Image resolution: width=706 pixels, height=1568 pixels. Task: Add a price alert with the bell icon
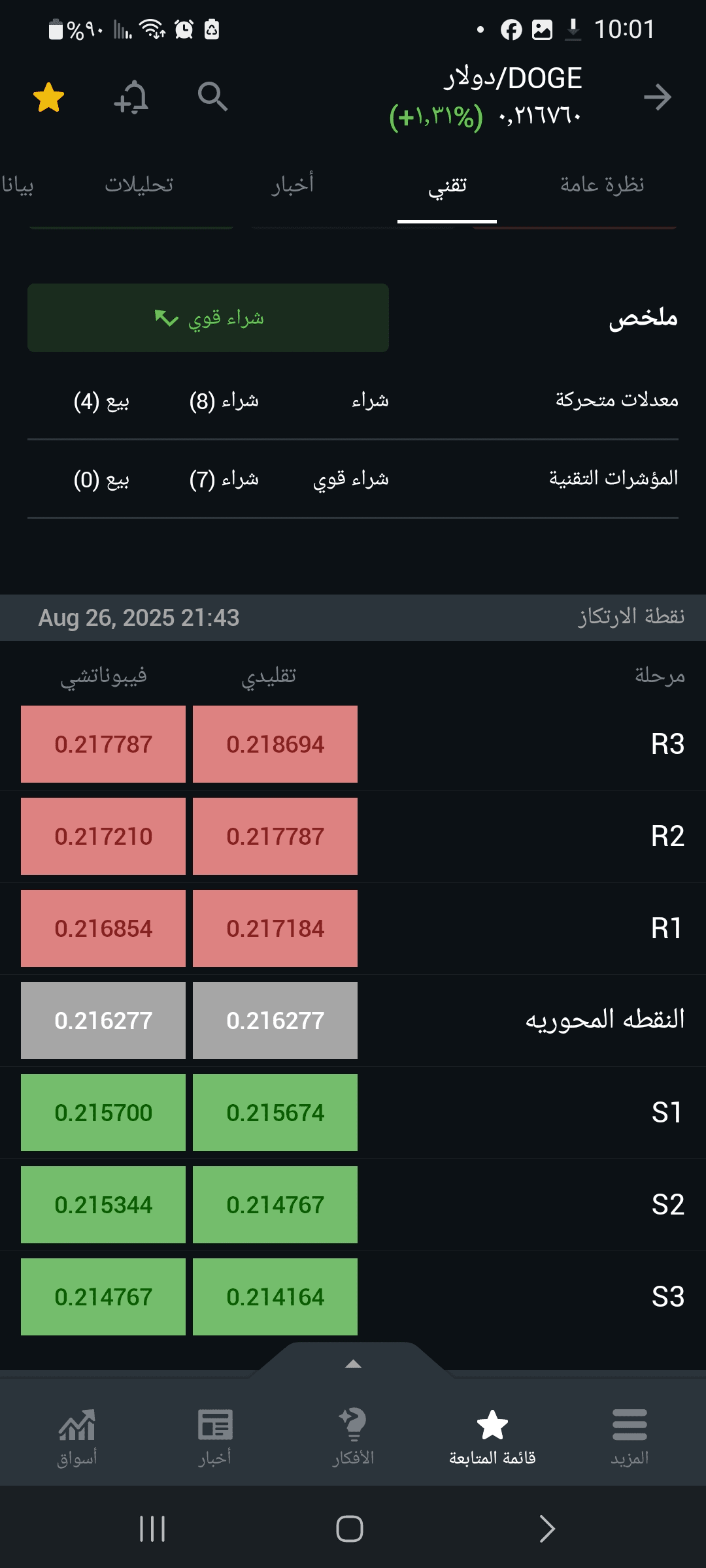pyautogui.click(x=131, y=97)
